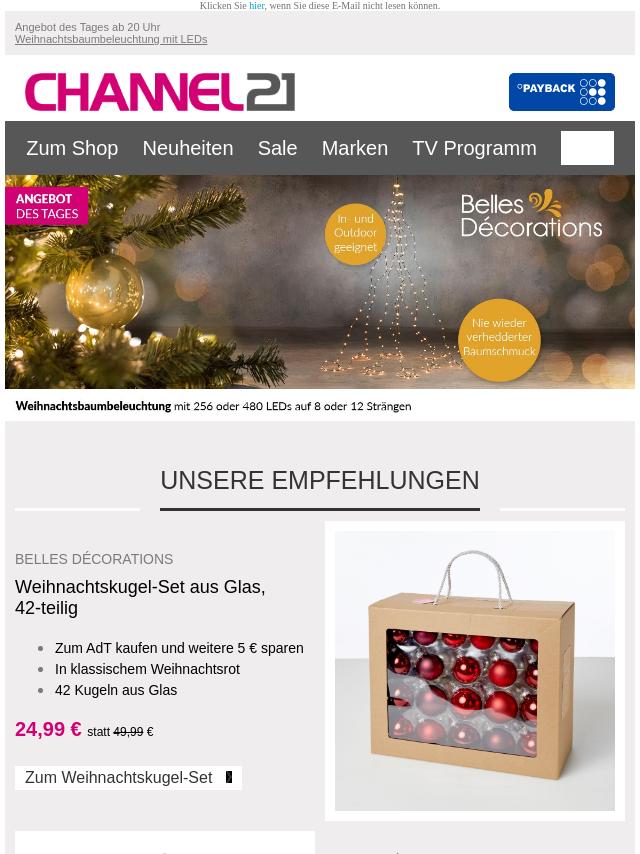Switch to the Sale section

tap(277, 148)
